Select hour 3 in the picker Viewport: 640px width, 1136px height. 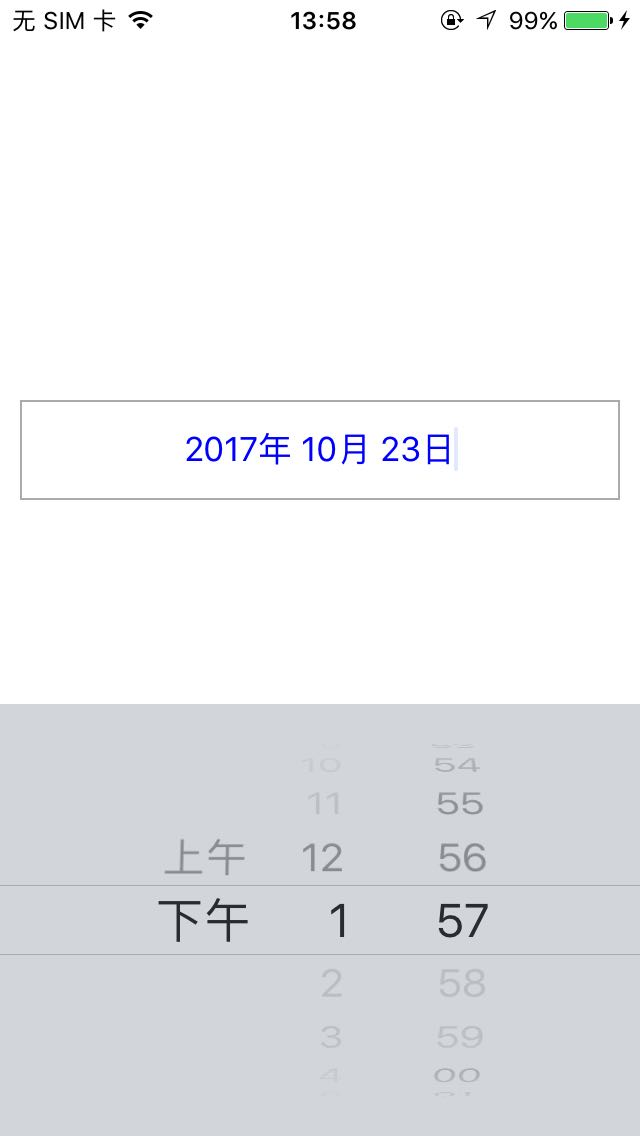[x=331, y=1037]
